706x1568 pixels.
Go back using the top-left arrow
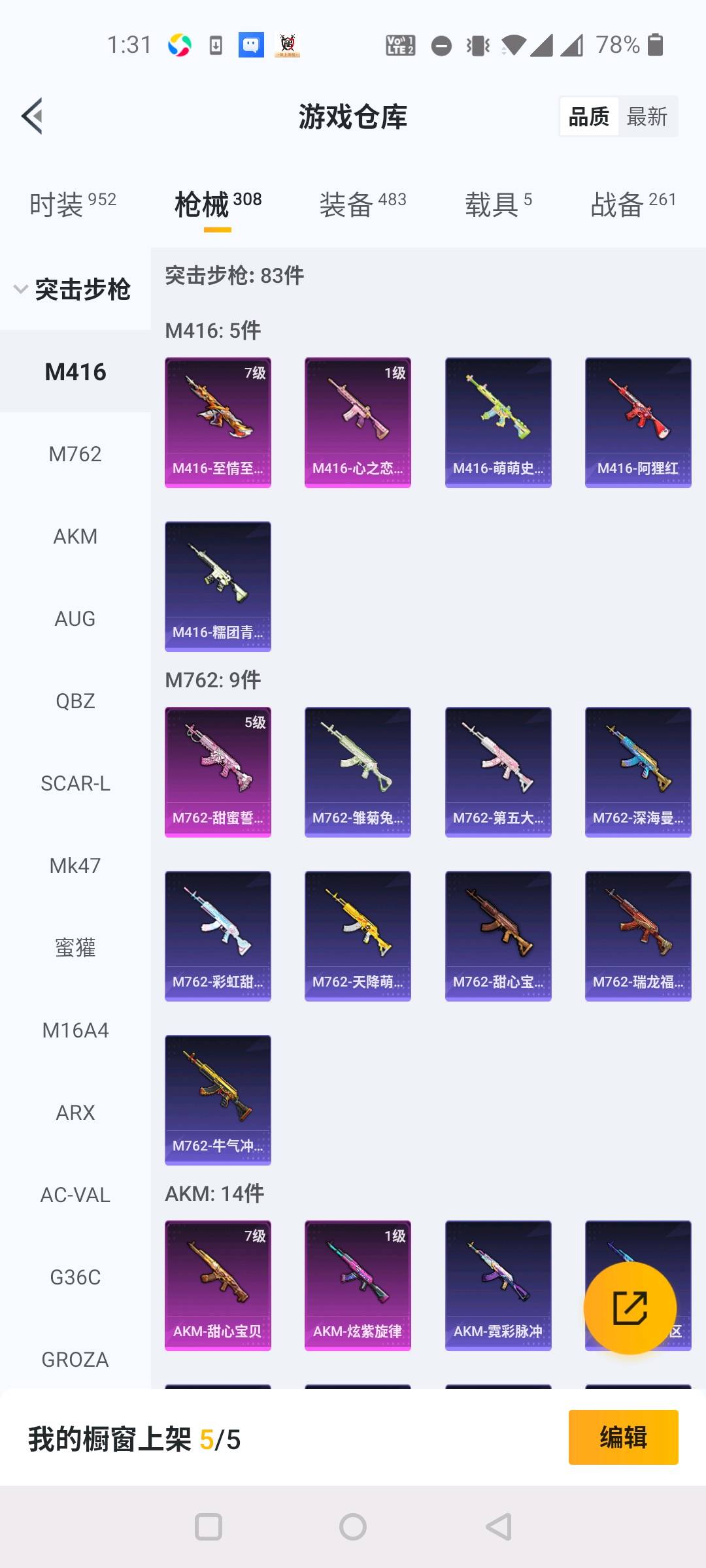pyautogui.click(x=32, y=116)
